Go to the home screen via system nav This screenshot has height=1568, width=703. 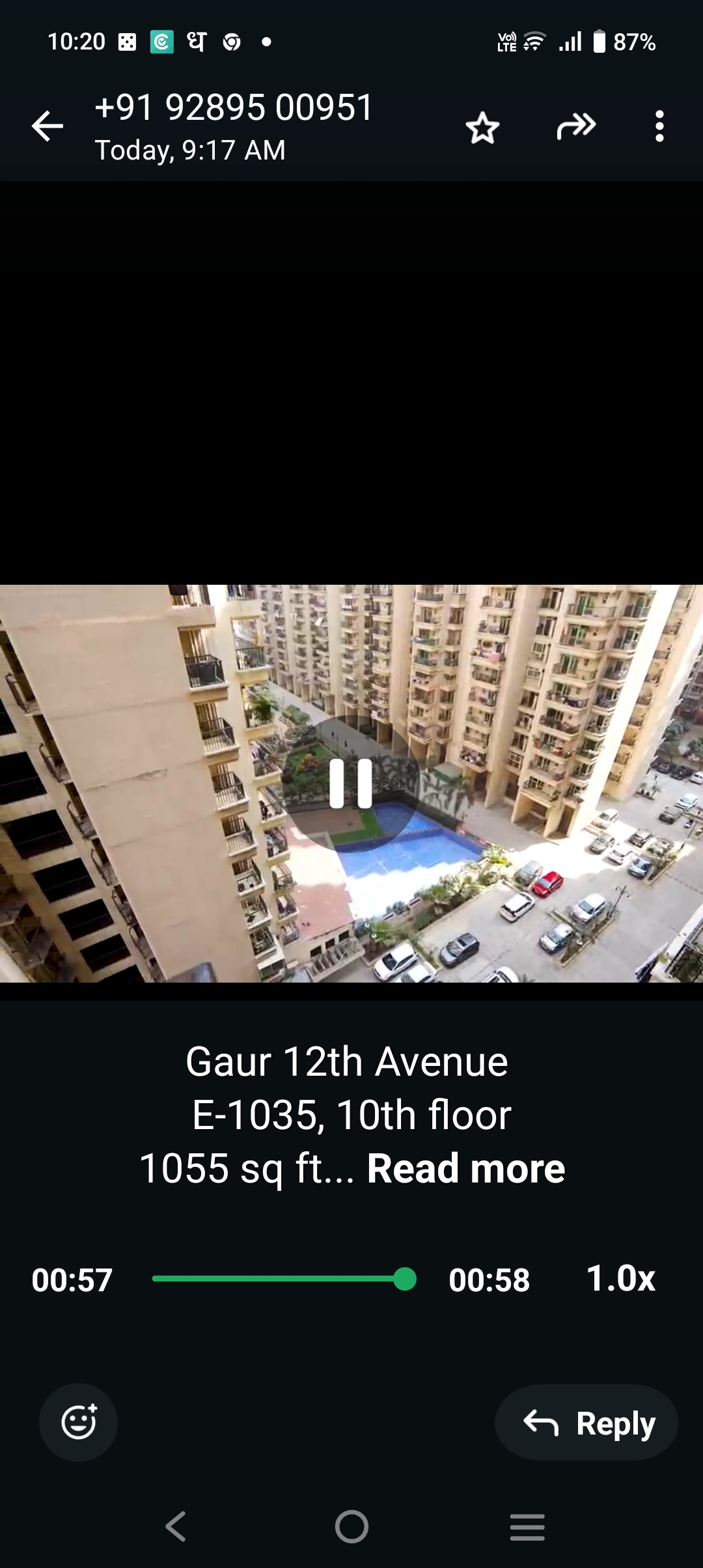point(351,1526)
